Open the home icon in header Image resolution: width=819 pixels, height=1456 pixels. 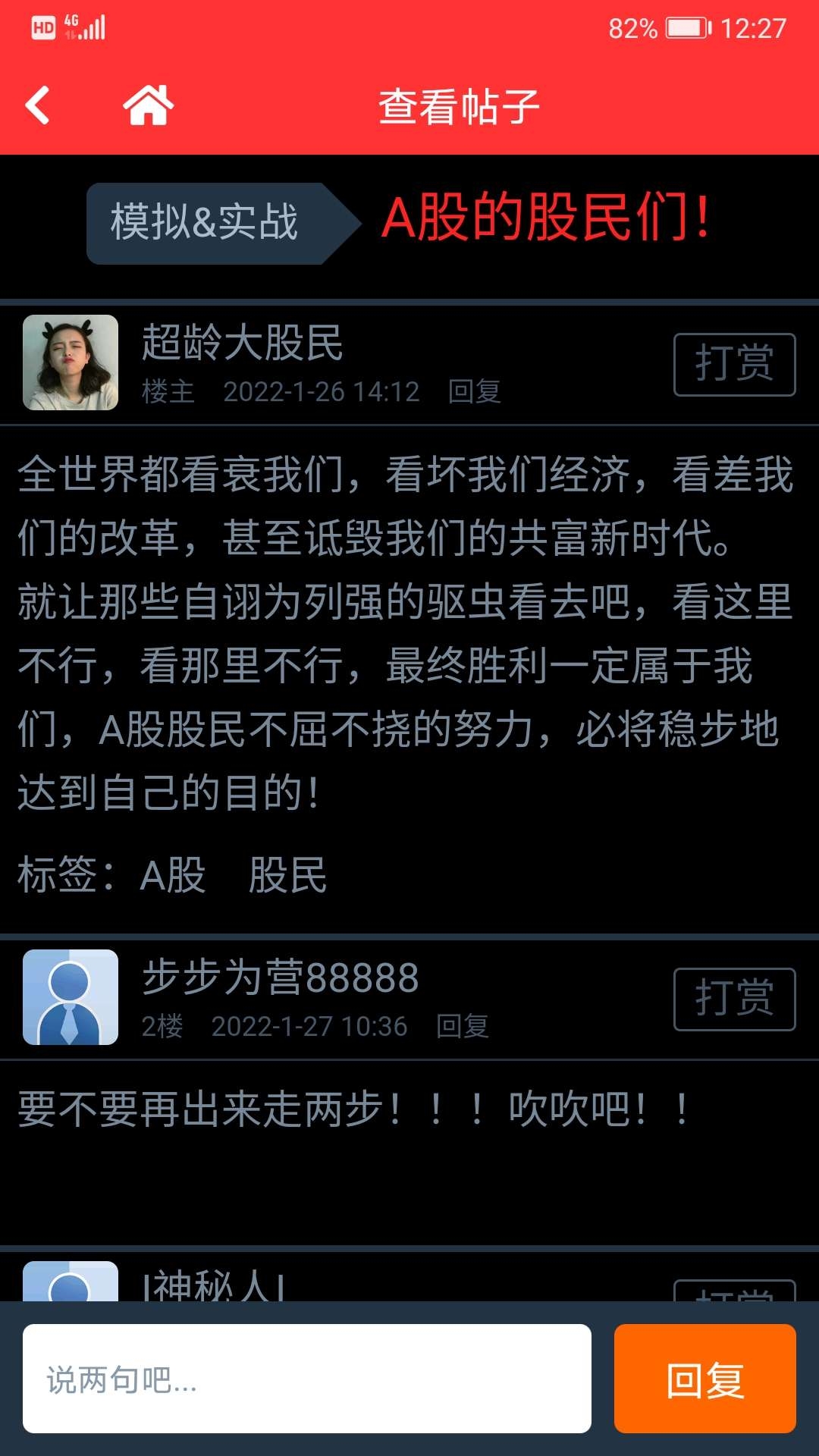(149, 105)
